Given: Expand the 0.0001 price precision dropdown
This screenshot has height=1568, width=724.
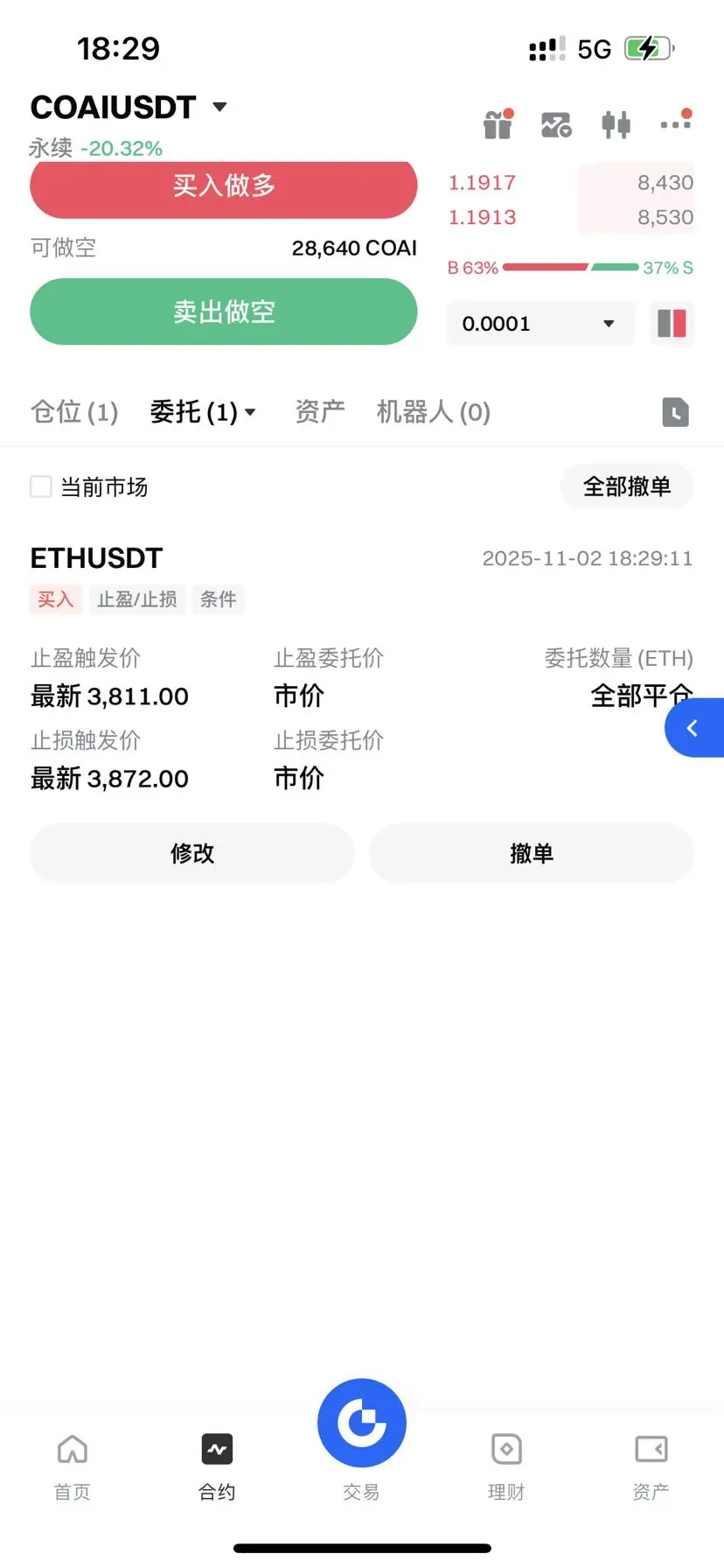Looking at the screenshot, I should pyautogui.click(x=540, y=324).
